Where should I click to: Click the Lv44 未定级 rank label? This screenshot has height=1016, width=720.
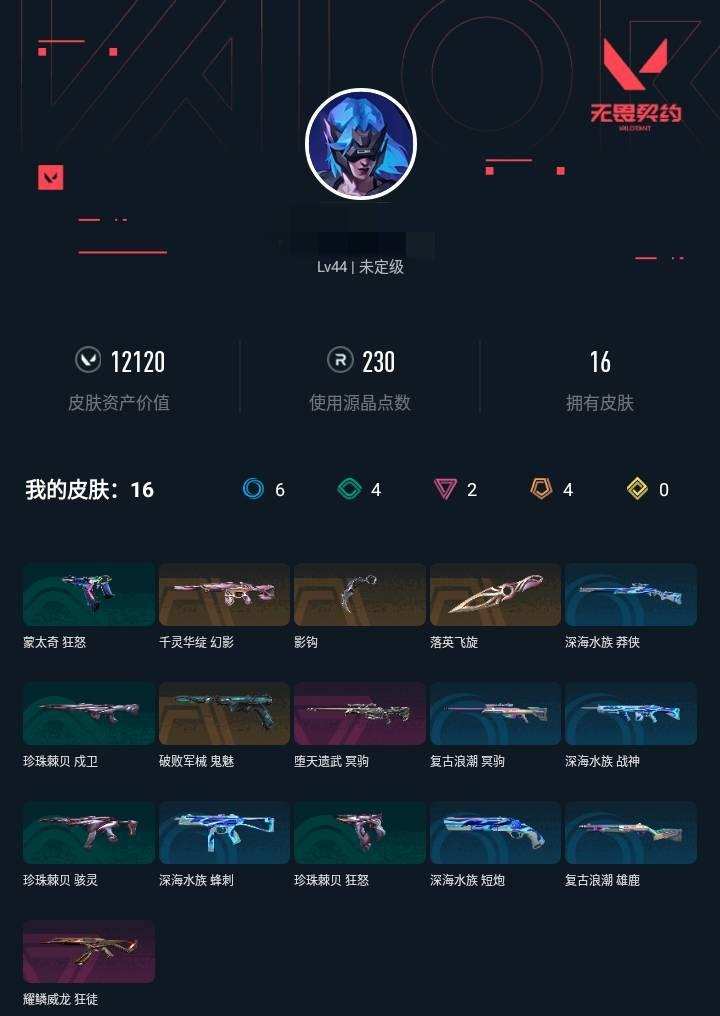(x=360, y=266)
